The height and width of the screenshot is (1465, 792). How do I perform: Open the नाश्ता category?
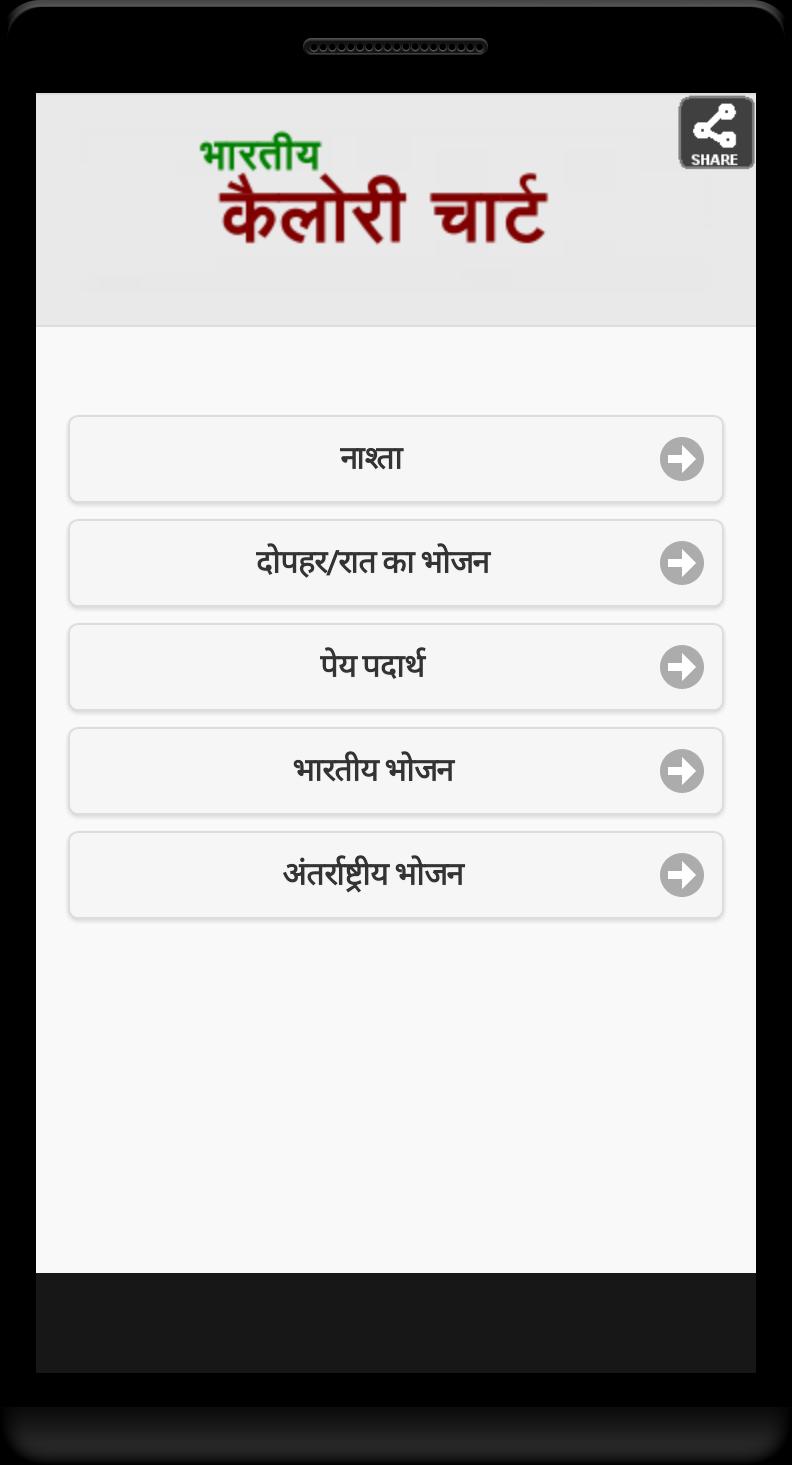[x=395, y=459]
